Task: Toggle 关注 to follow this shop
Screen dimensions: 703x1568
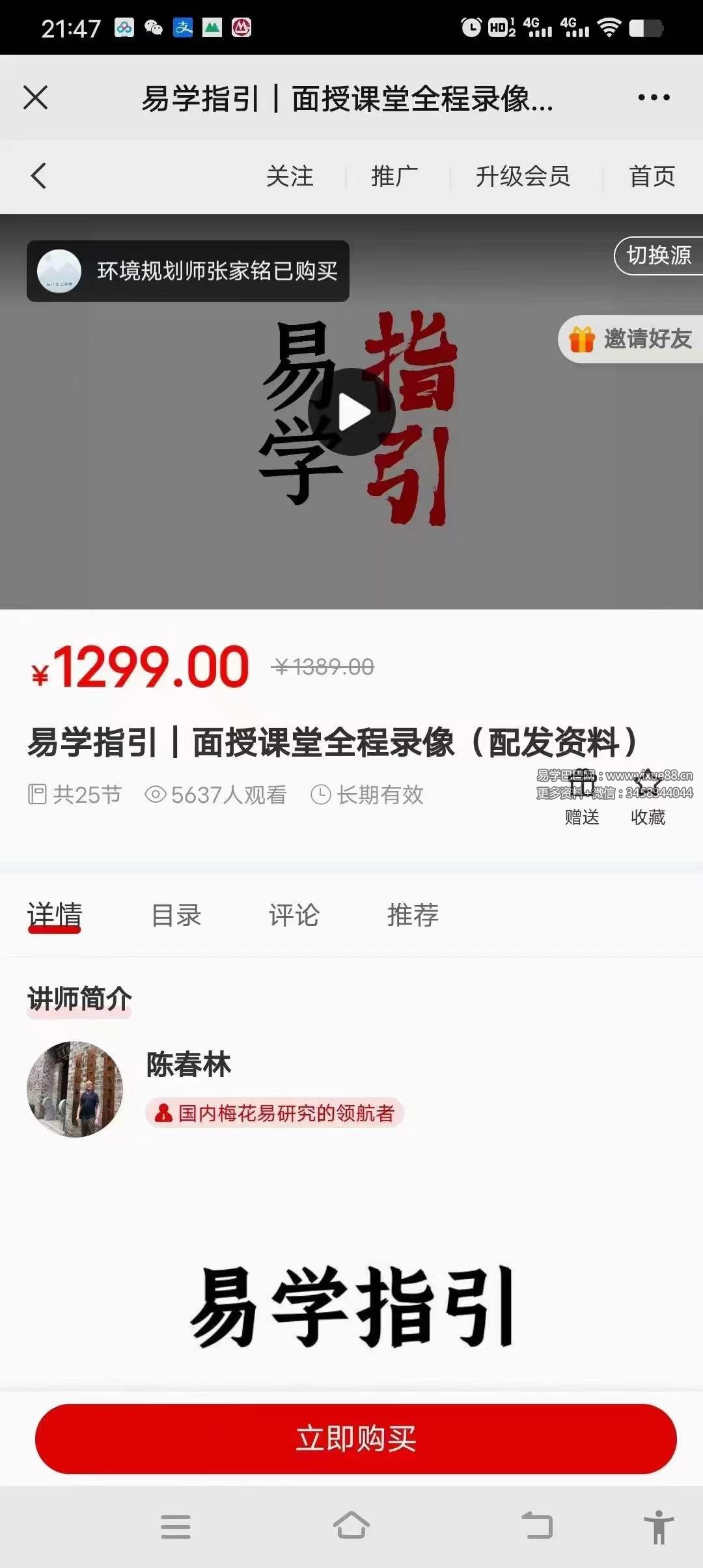Action: tap(291, 176)
